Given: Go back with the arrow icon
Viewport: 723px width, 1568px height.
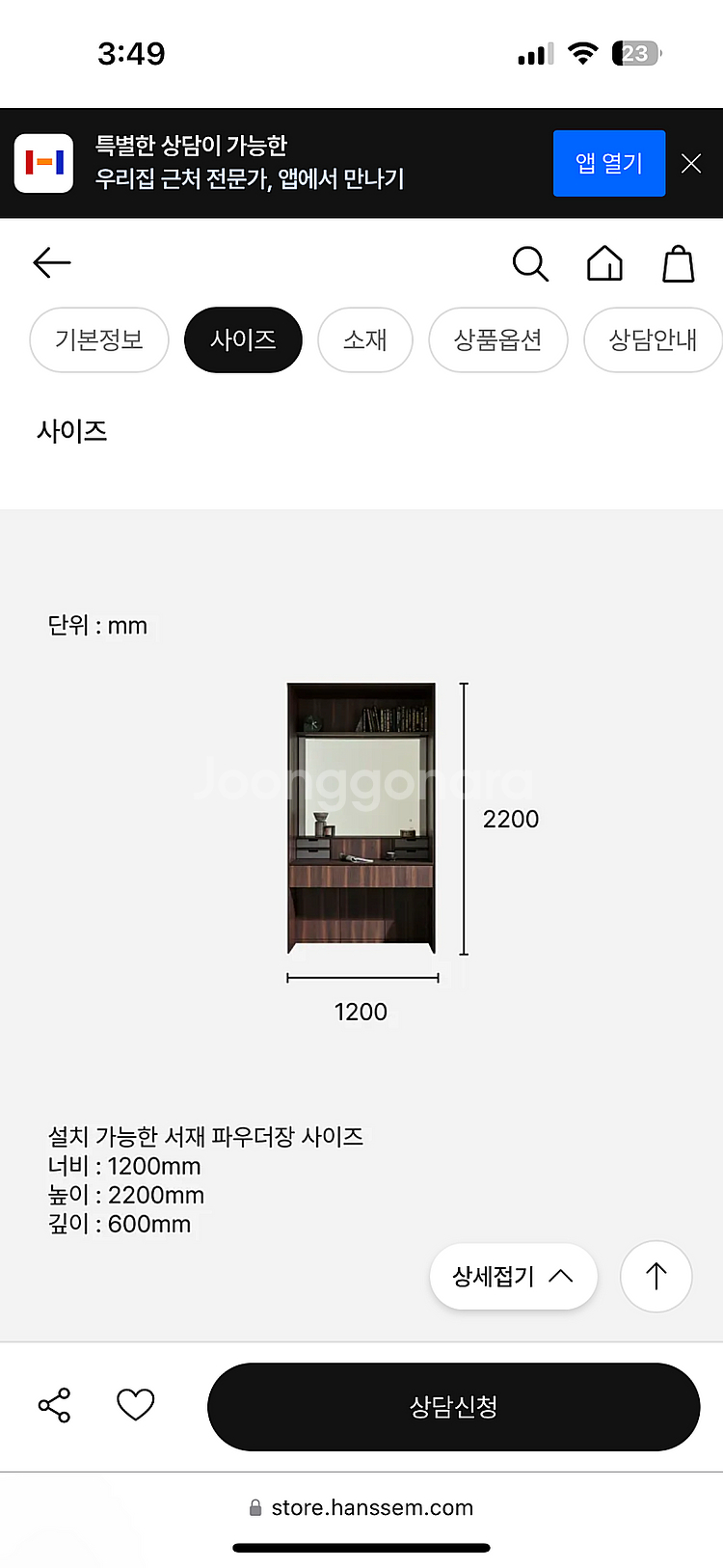Looking at the screenshot, I should click(52, 262).
